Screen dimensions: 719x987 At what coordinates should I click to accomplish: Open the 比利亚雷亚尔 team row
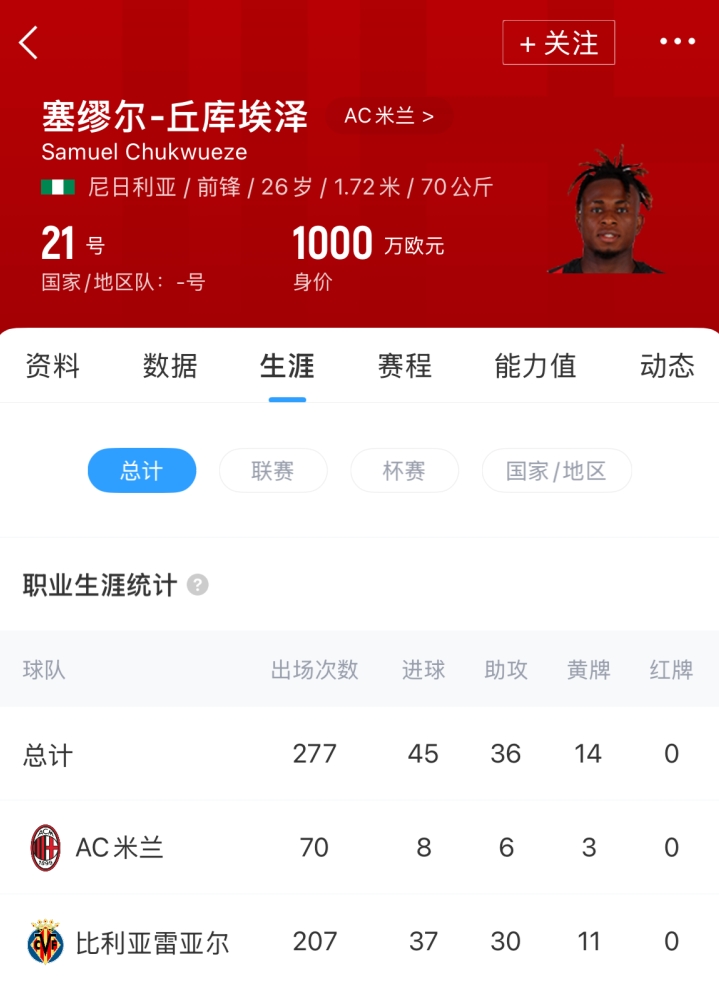point(150,942)
